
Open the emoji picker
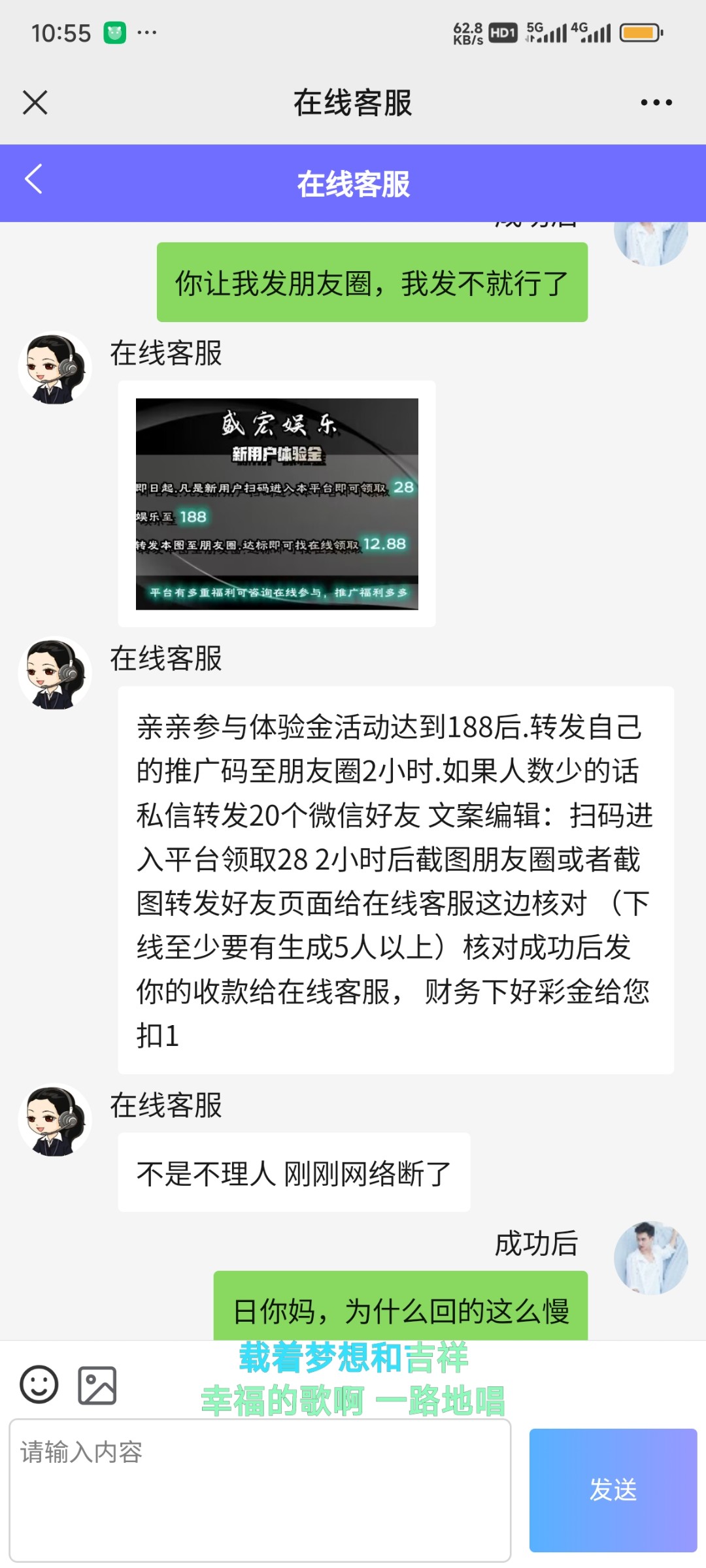39,1384
